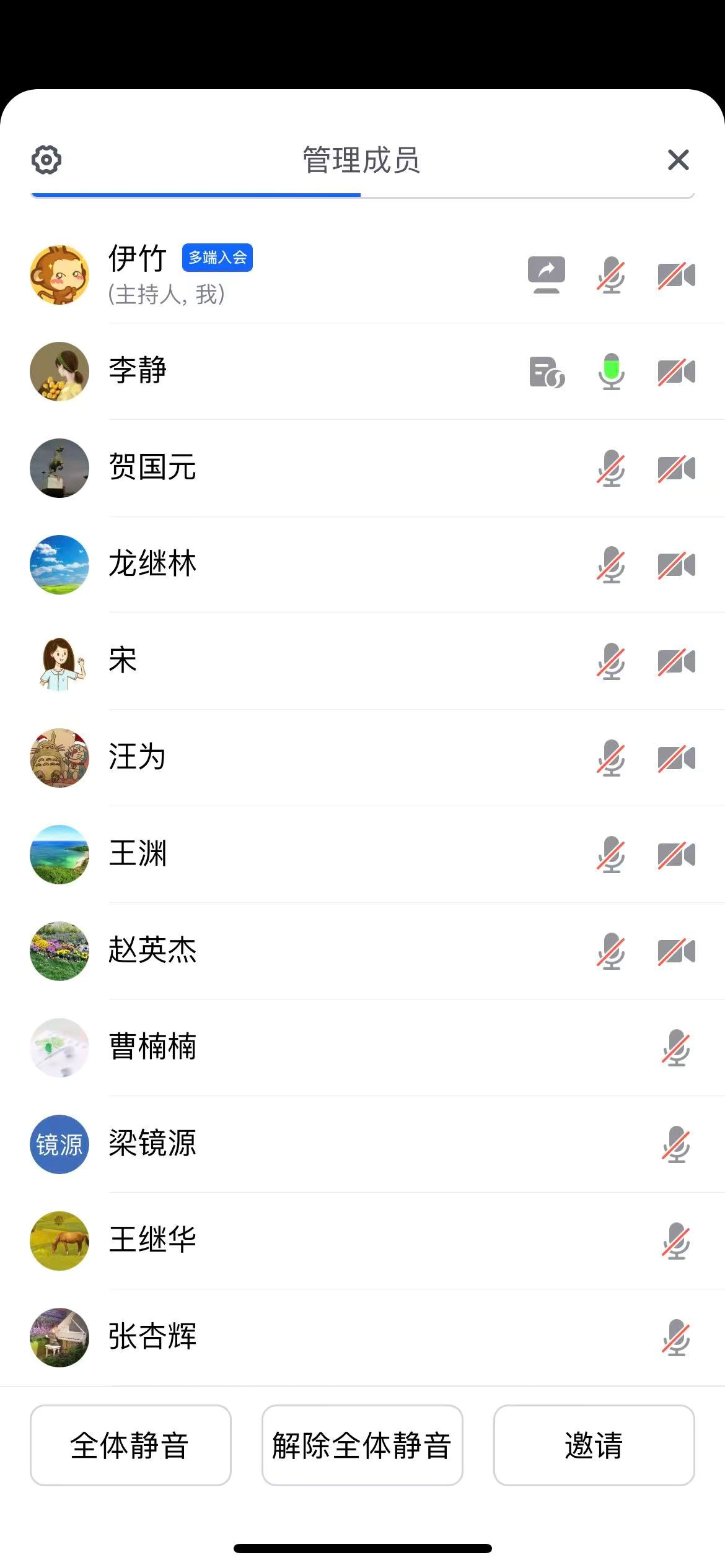Close the 管理成员 panel
The height and width of the screenshot is (1568, 725).
click(679, 160)
